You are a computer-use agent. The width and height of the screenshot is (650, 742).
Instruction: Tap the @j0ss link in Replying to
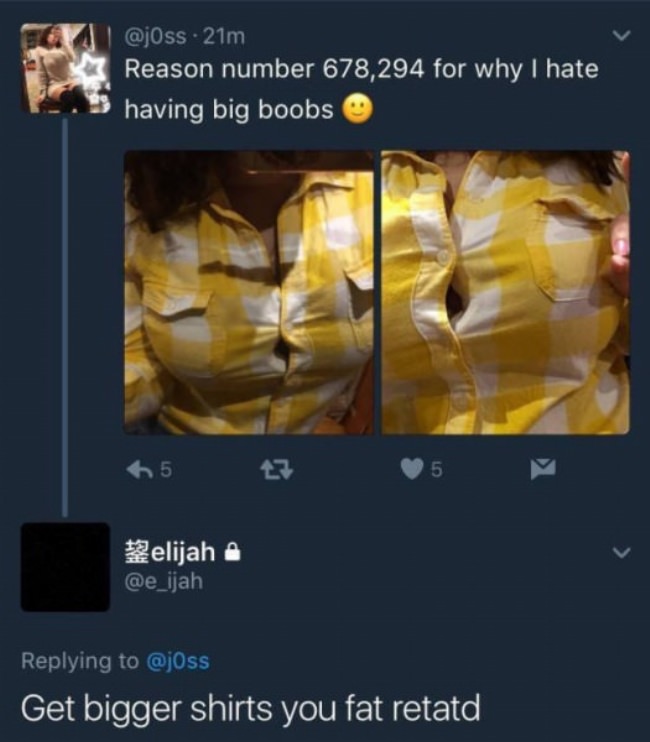click(178, 660)
